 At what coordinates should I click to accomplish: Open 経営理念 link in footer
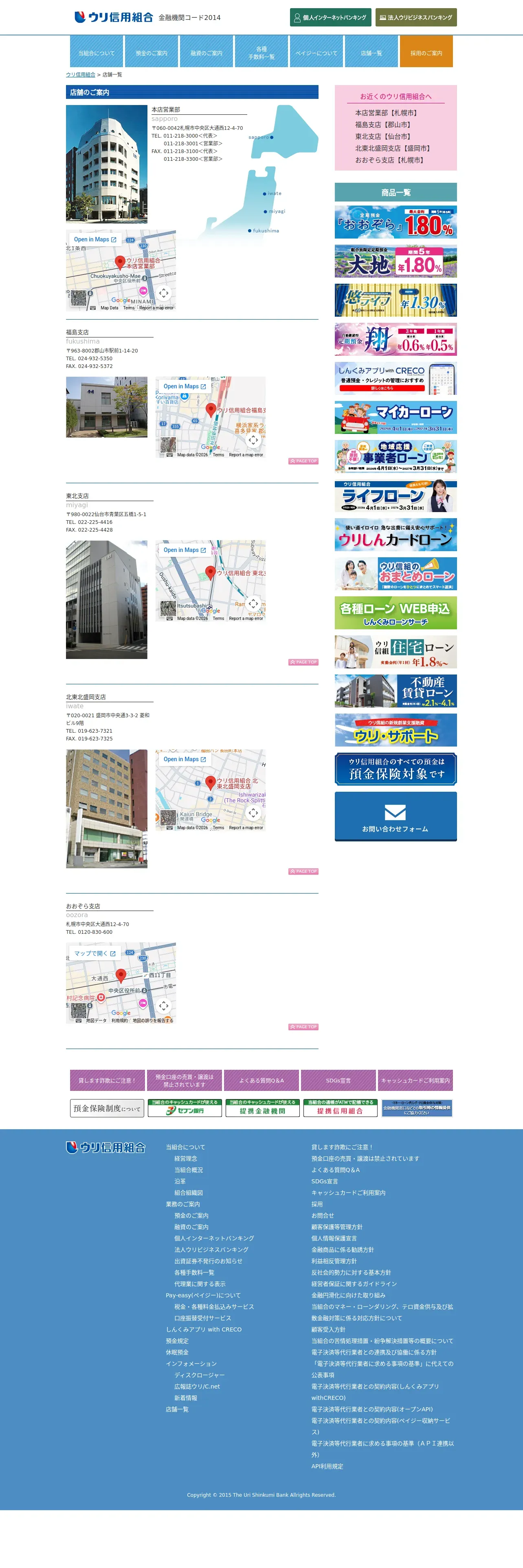pyautogui.click(x=186, y=1158)
